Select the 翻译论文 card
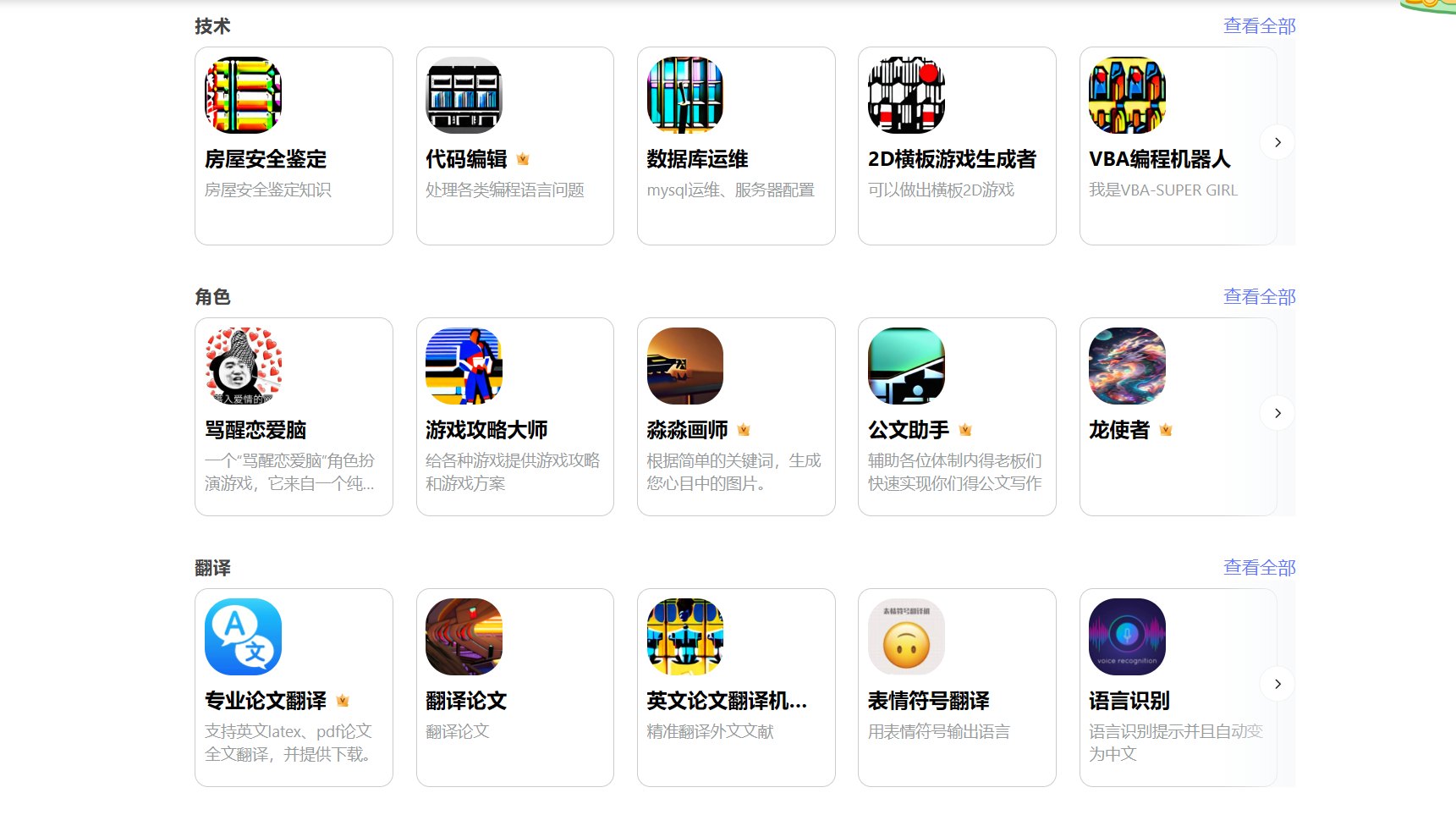This screenshot has height=815, width=1456. click(514, 688)
